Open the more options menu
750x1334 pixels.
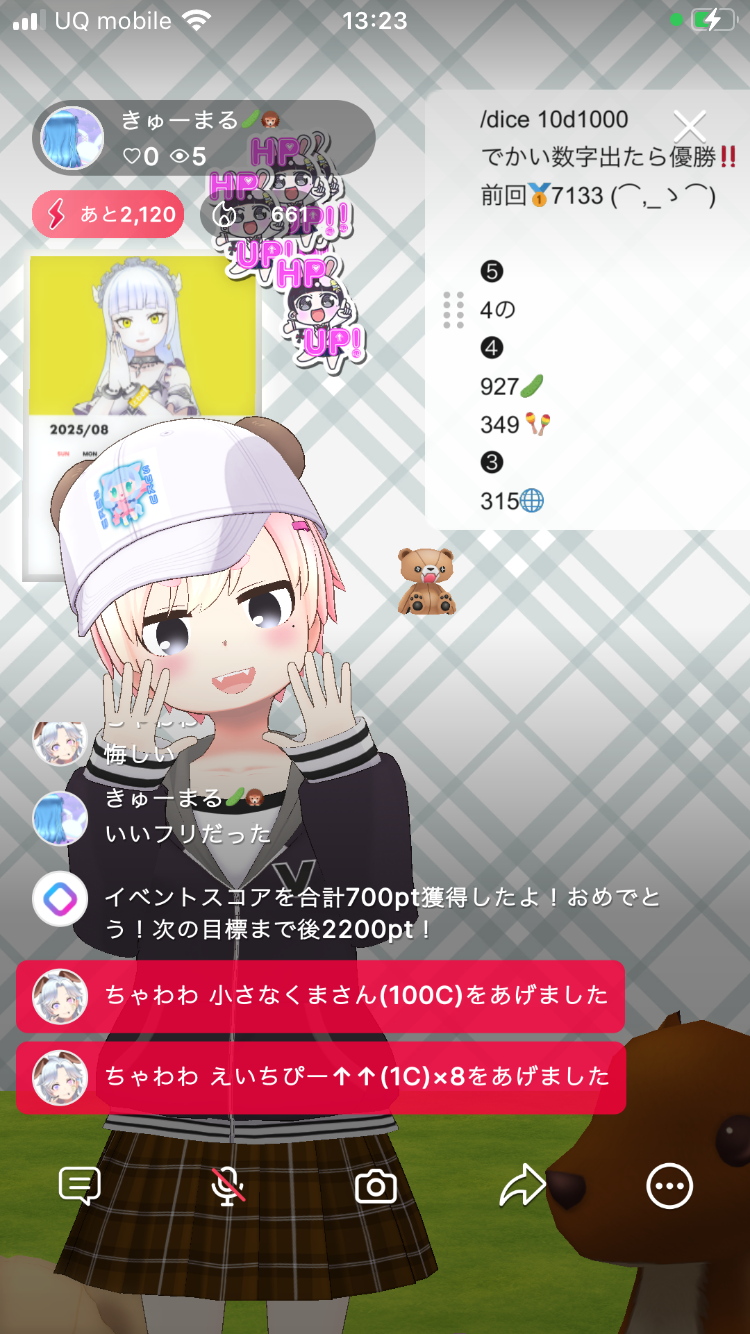[x=669, y=1187]
